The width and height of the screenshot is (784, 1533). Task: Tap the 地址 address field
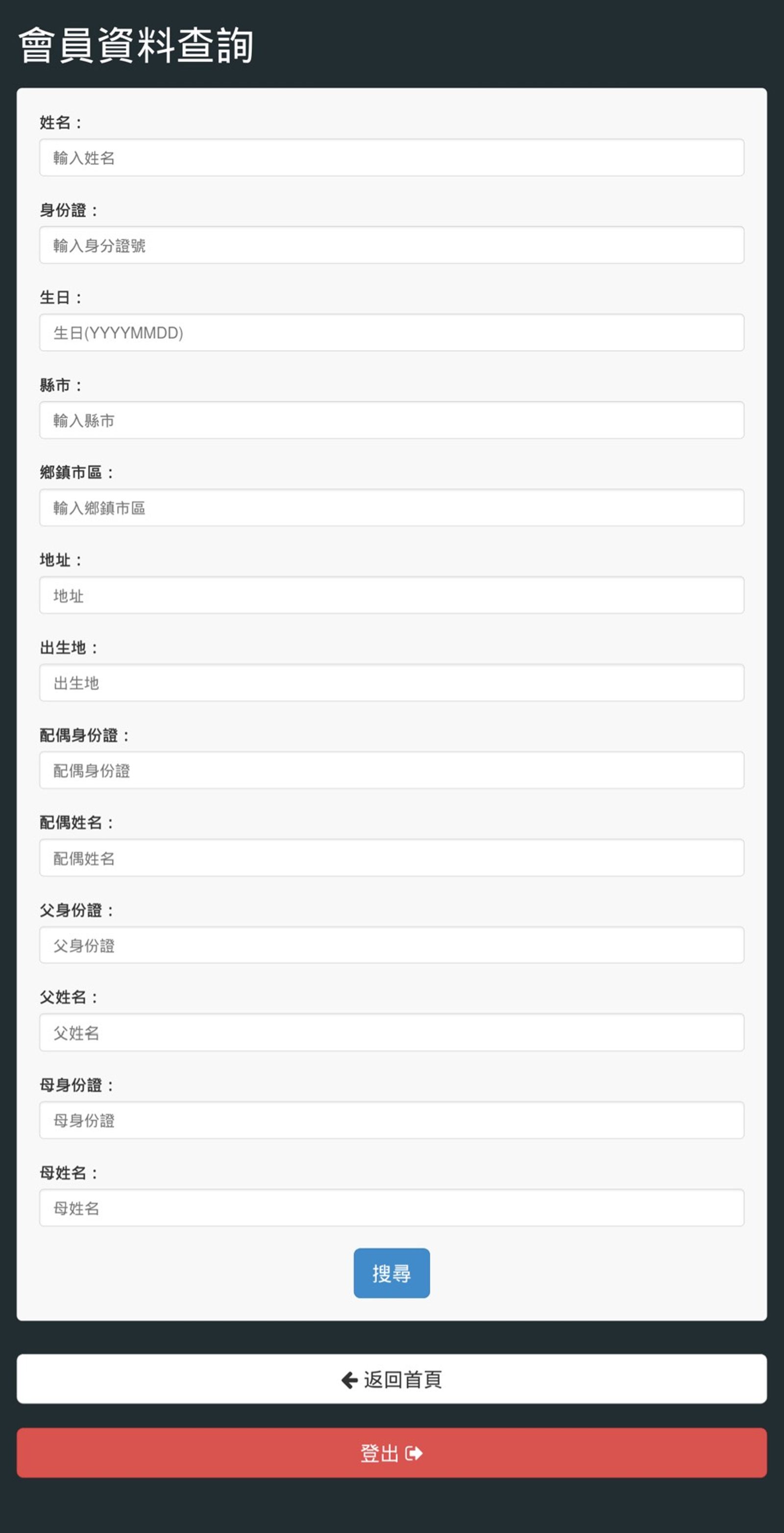tap(392, 595)
